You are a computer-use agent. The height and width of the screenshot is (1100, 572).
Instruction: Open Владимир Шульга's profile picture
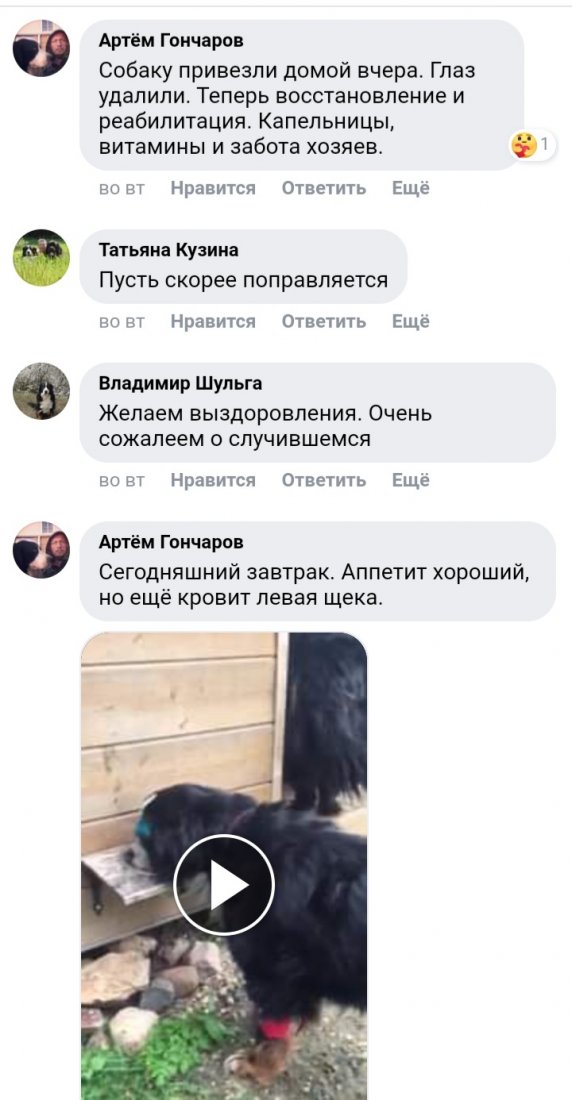tap(41, 391)
